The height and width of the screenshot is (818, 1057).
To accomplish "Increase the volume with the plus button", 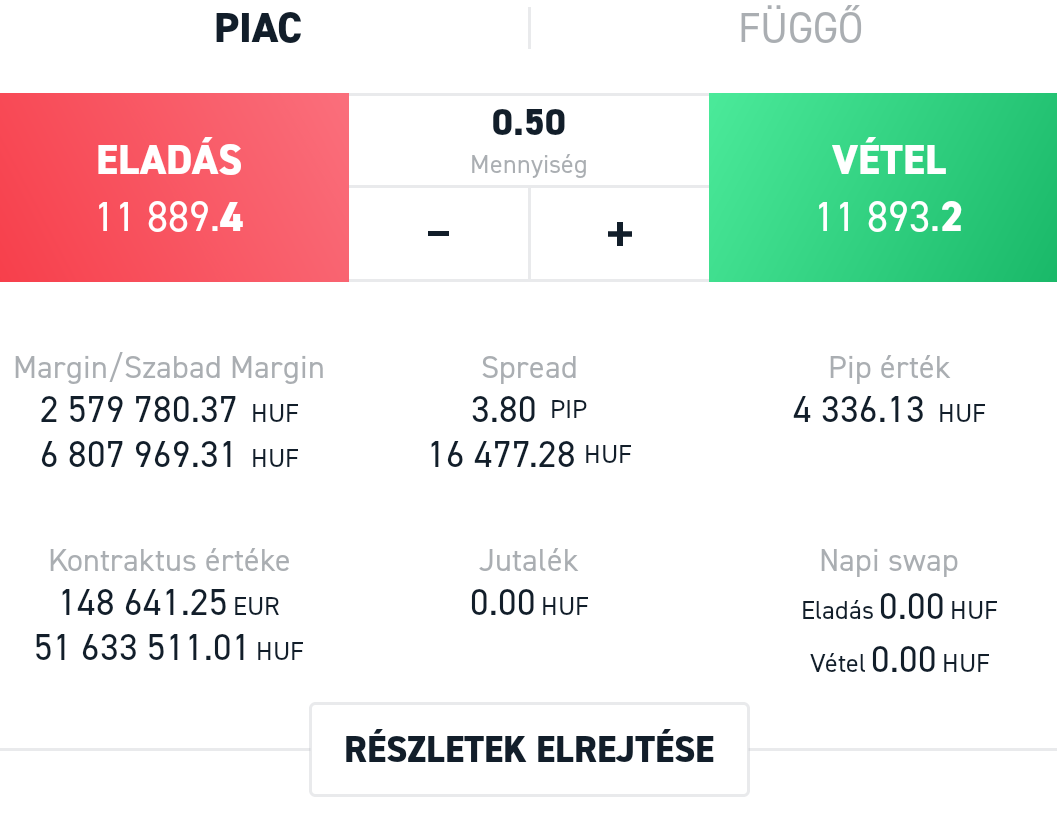I will click(619, 234).
